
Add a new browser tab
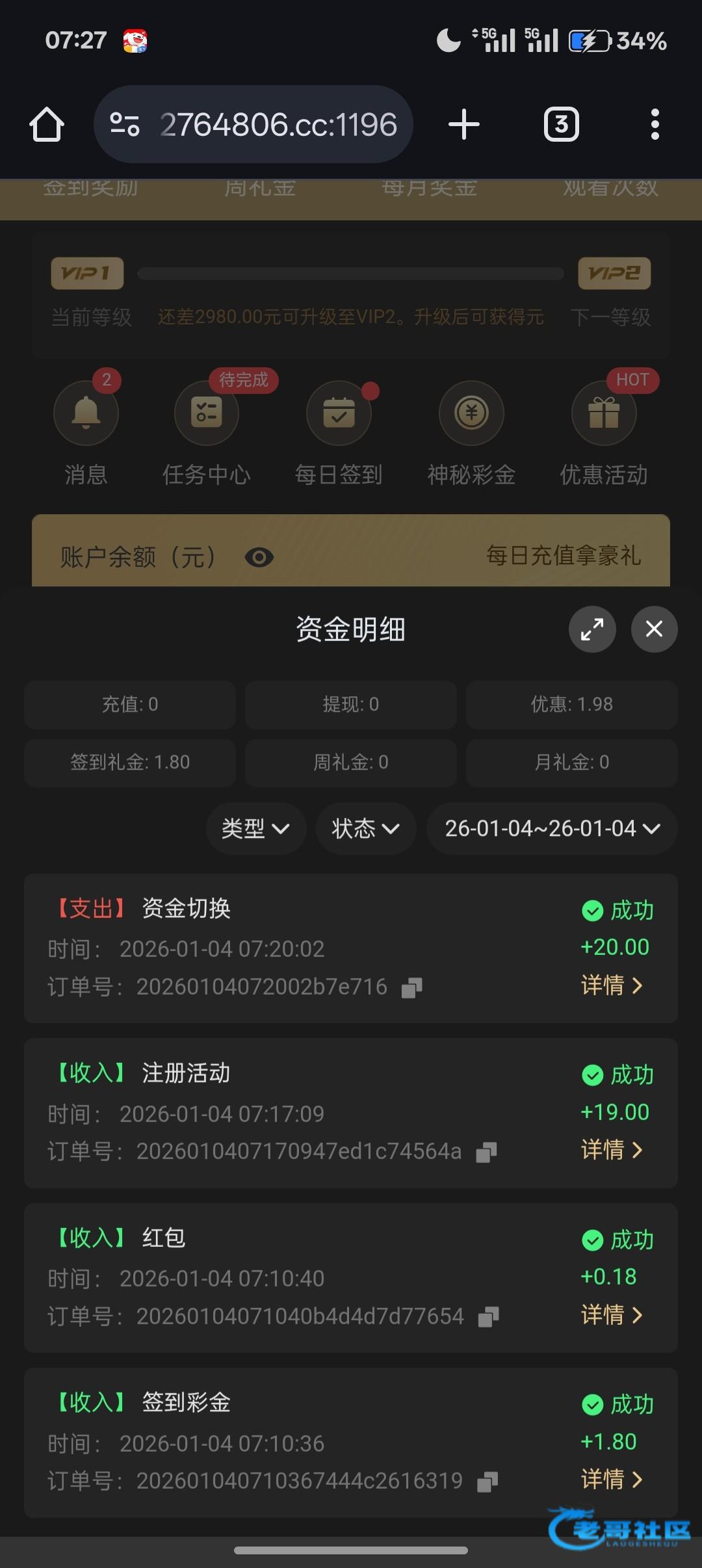point(464,124)
